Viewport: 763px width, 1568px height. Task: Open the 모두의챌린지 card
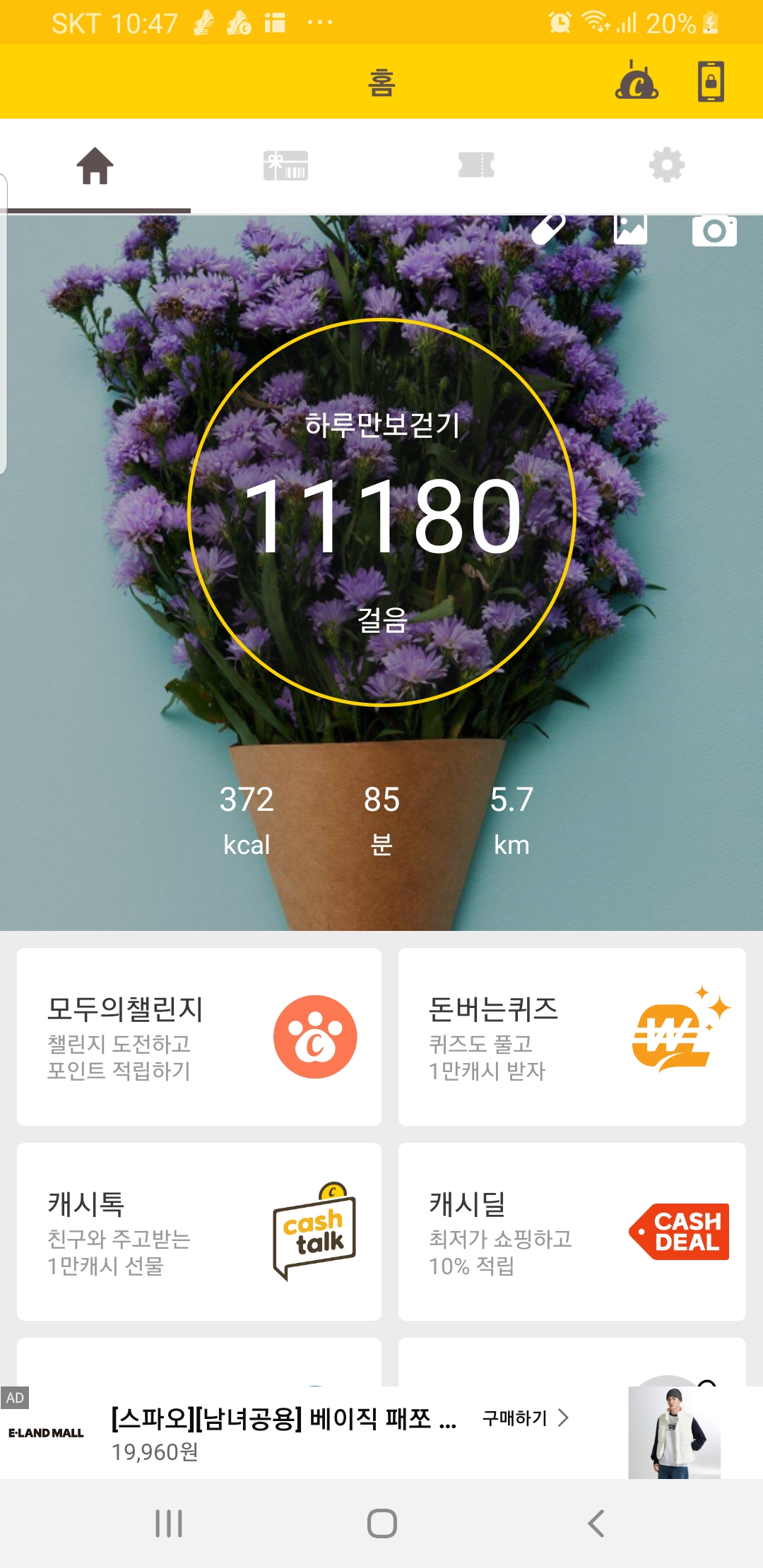199,1036
